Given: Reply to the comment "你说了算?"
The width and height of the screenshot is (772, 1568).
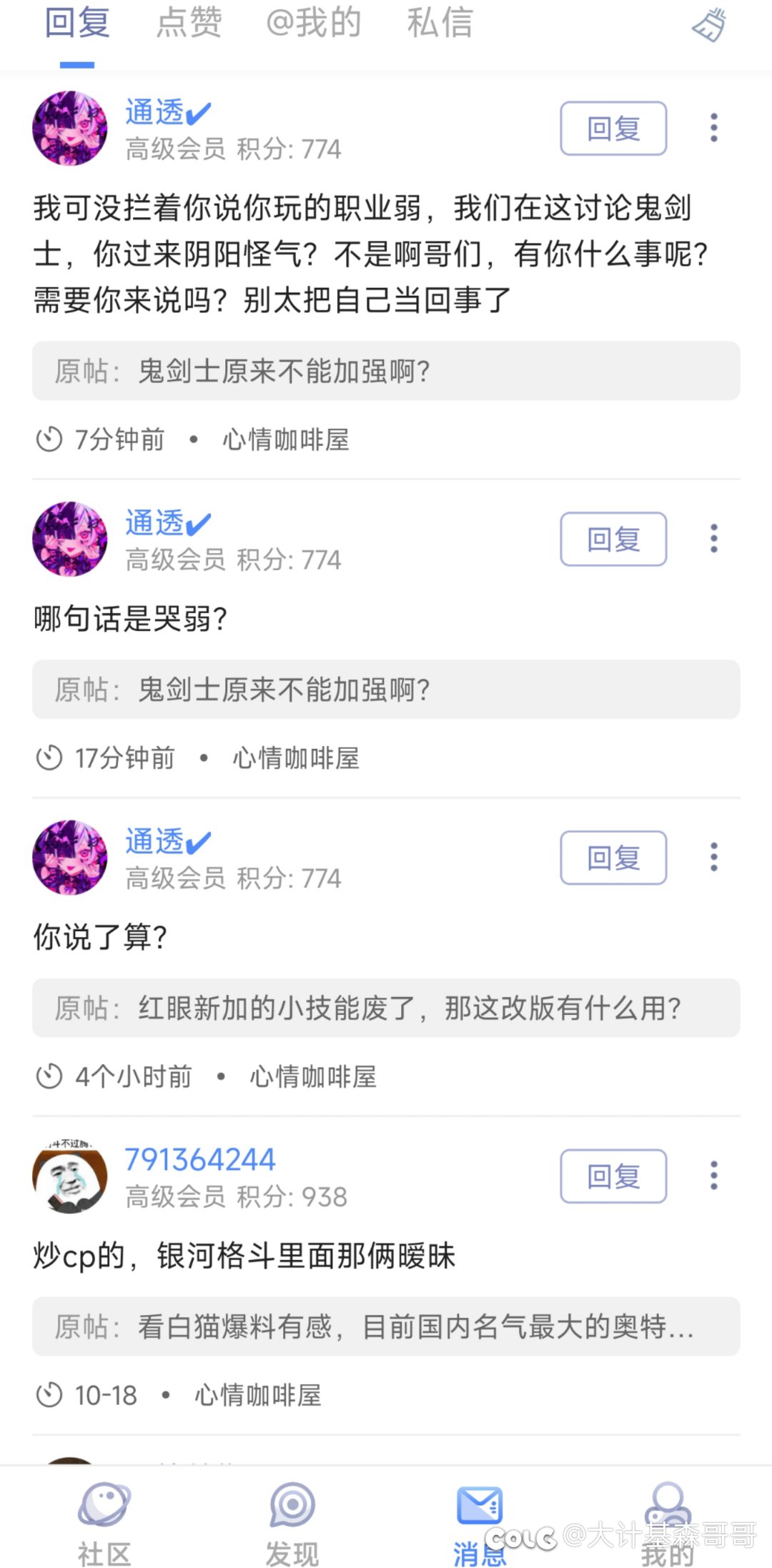Looking at the screenshot, I should pyautogui.click(x=613, y=858).
